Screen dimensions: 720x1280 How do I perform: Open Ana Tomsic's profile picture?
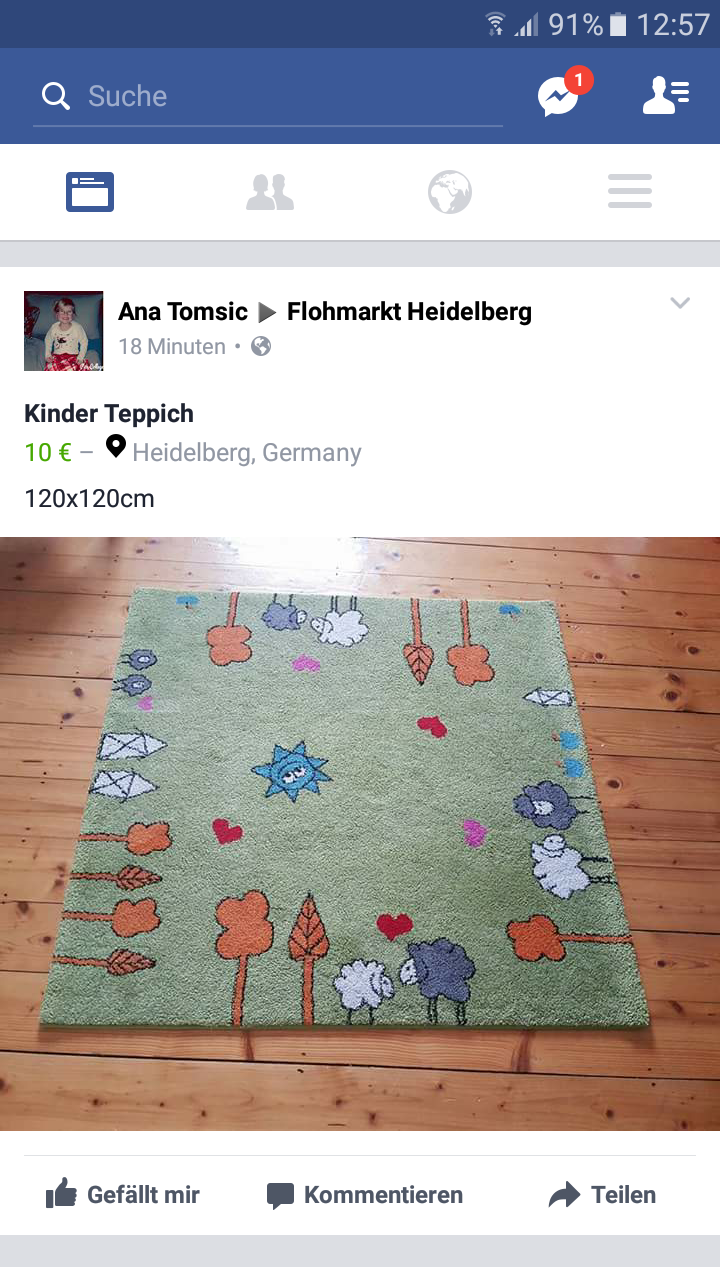(63, 331)
